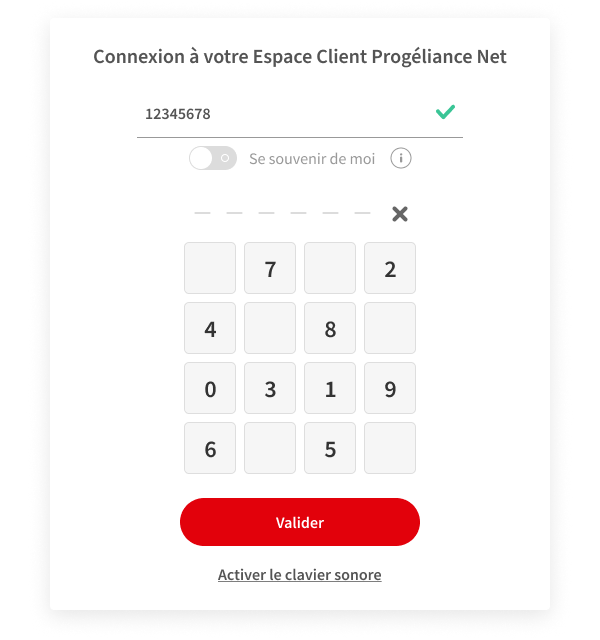Image resolution: width=600 pixels, height=640 pixels.
Task: Open the info icon next to Se souvenir de moi
Action: pyautogui.click(x=401, y=158)
